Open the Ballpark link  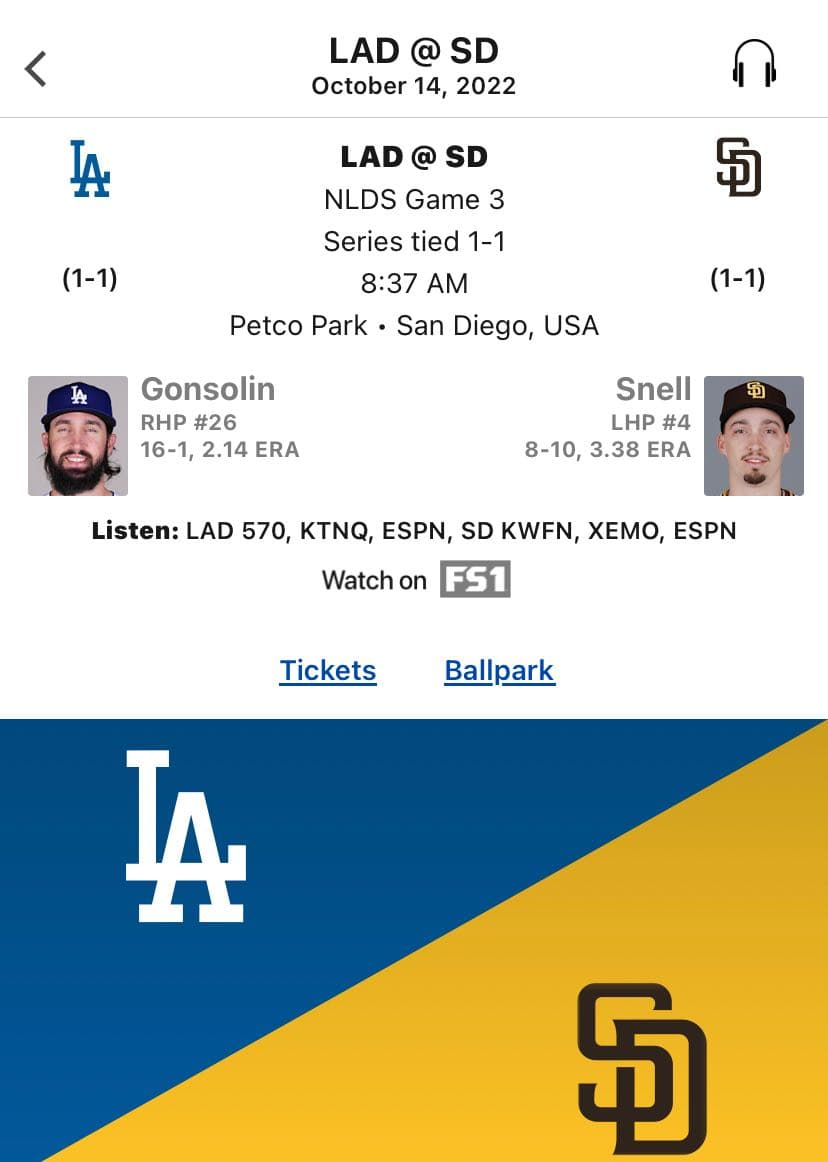click(x=499, y=670)
